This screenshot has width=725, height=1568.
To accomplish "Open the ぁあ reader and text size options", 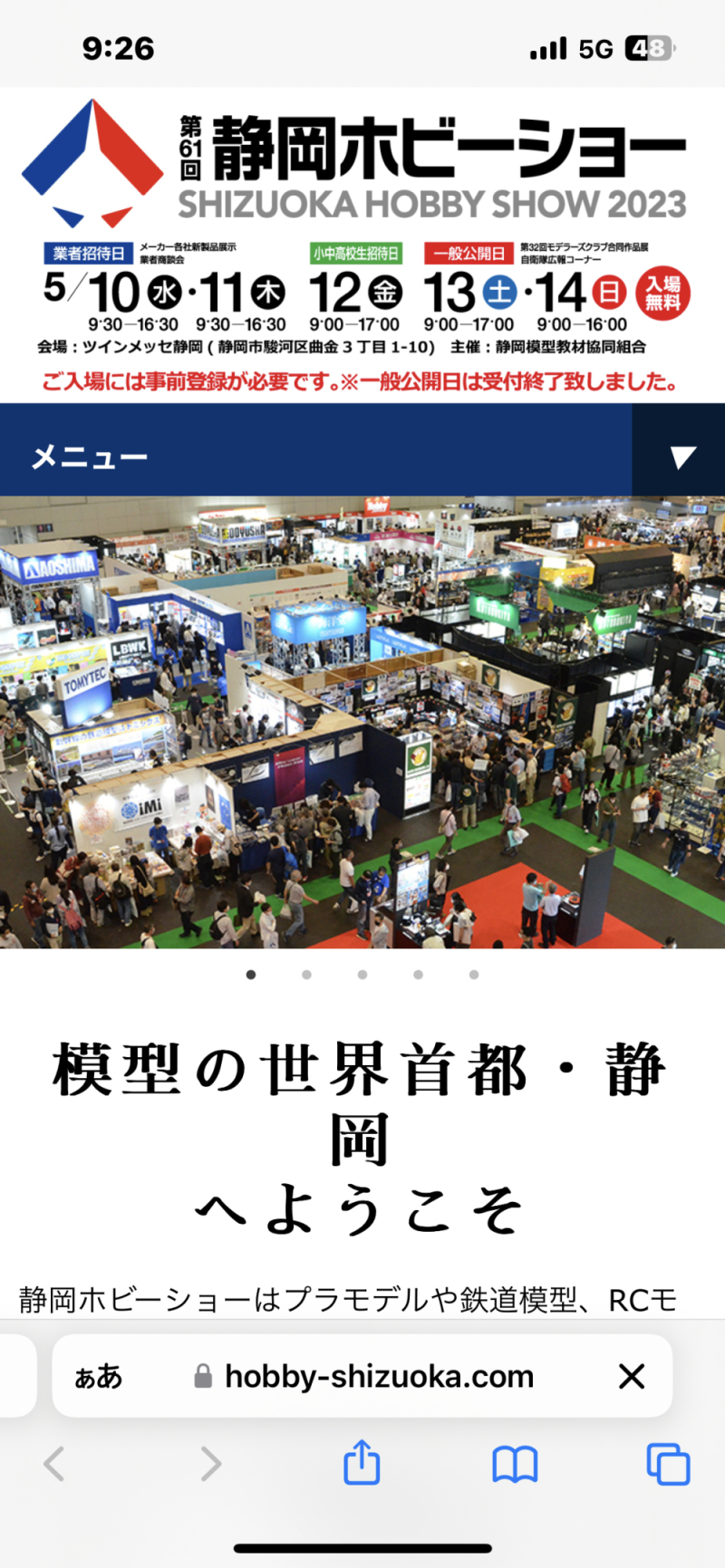I will pos(99,1376).
